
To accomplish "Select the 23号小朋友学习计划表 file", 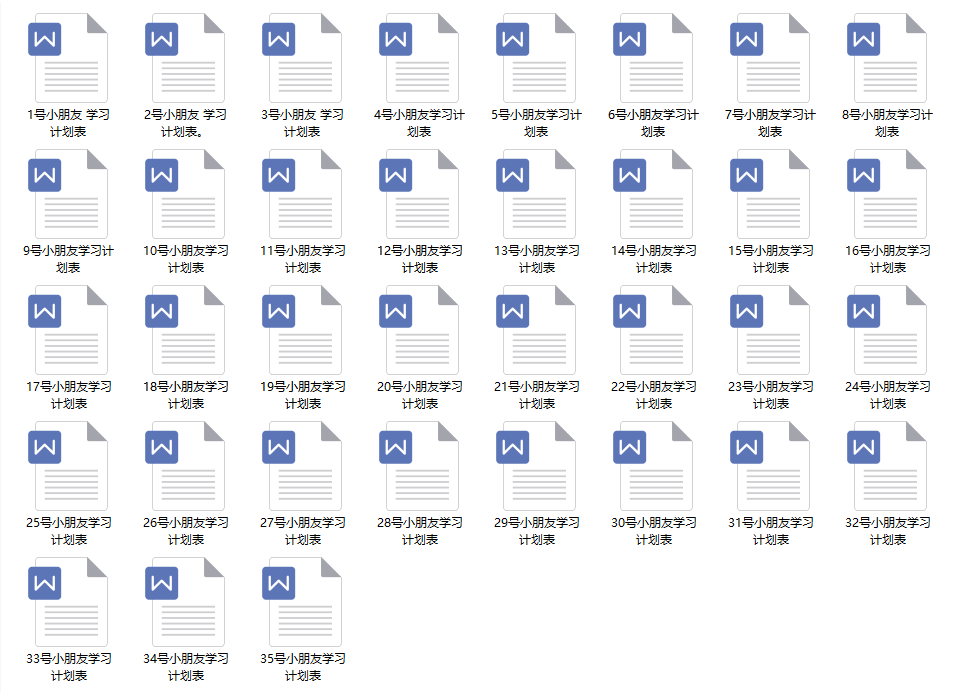I will click(x=771, y=330).
